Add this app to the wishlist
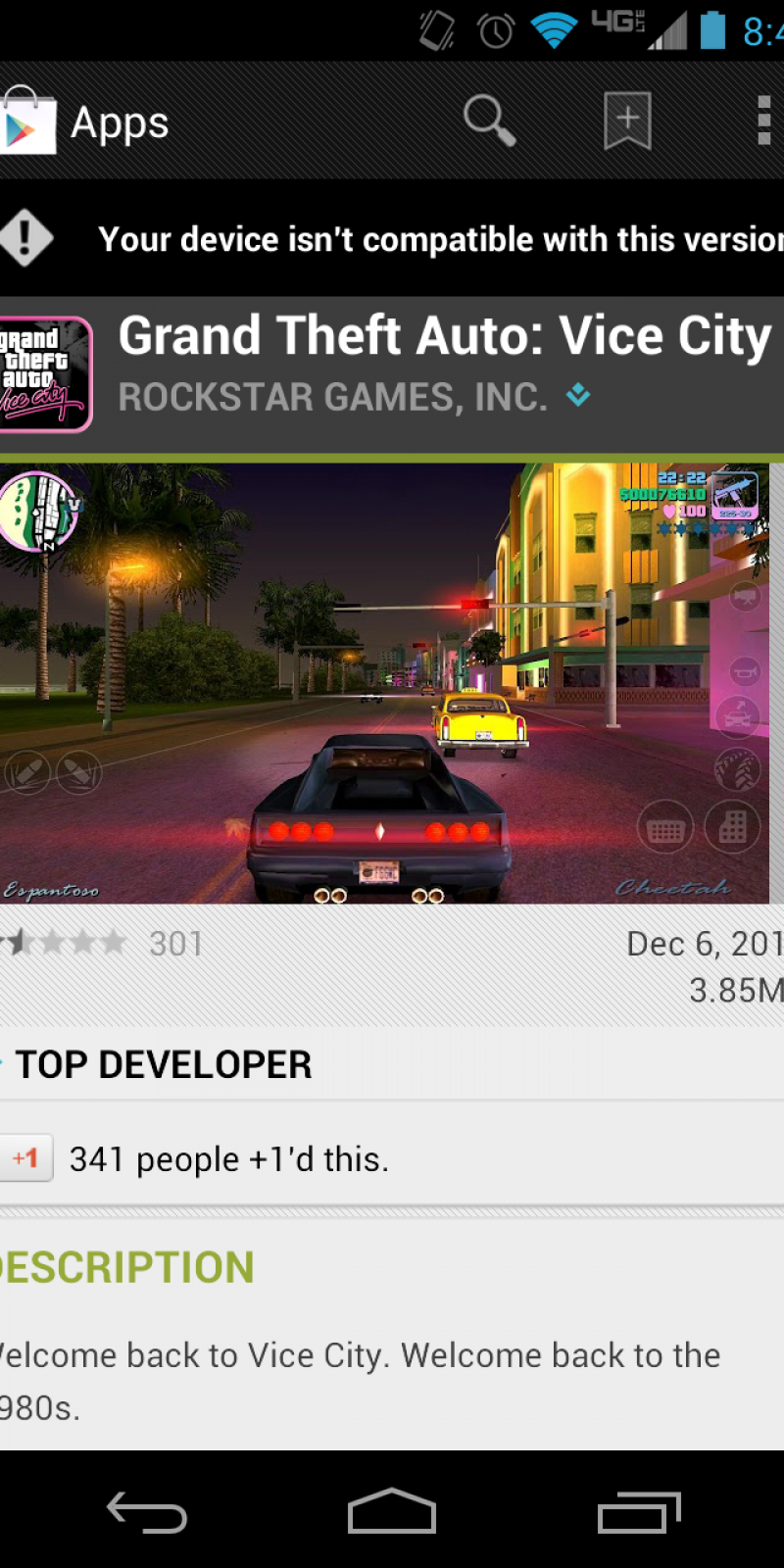This screenshot has width=784, height=1568. 627,122
